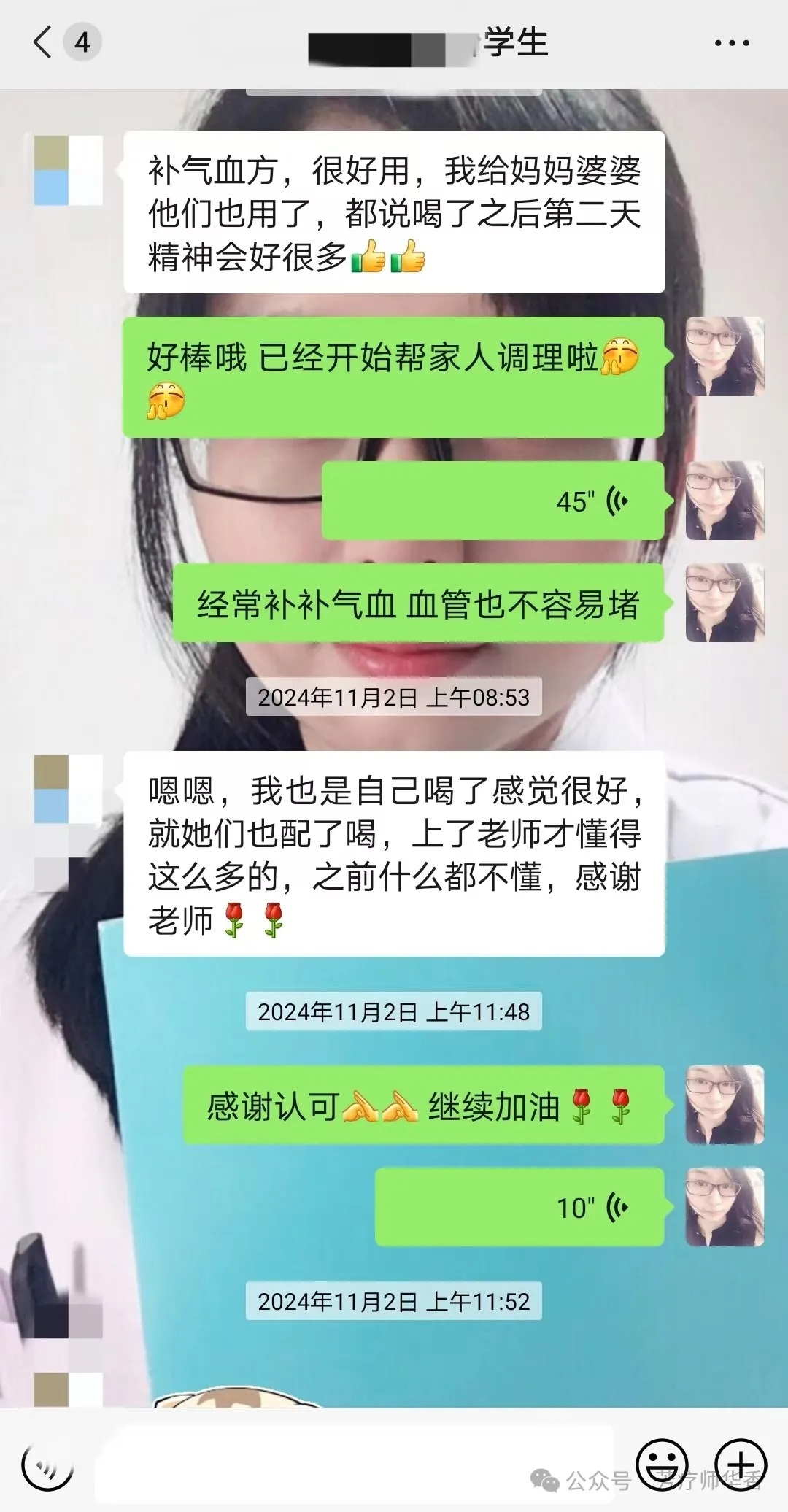Open own avatar beside 好棒哦 message
788x1512 pixels.
(x=725, y=356)
